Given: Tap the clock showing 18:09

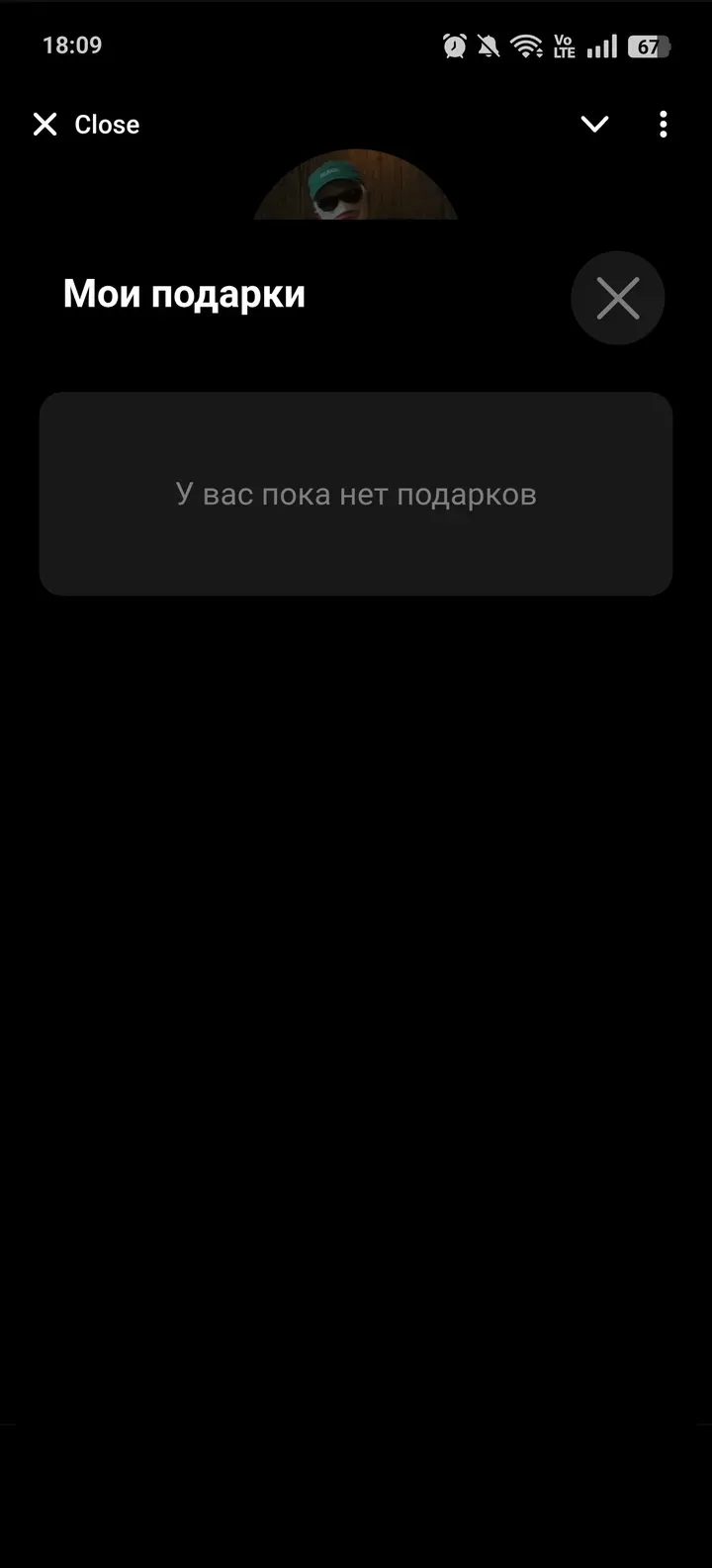Looking at the screenshot, I should click(x=71, y=45).
